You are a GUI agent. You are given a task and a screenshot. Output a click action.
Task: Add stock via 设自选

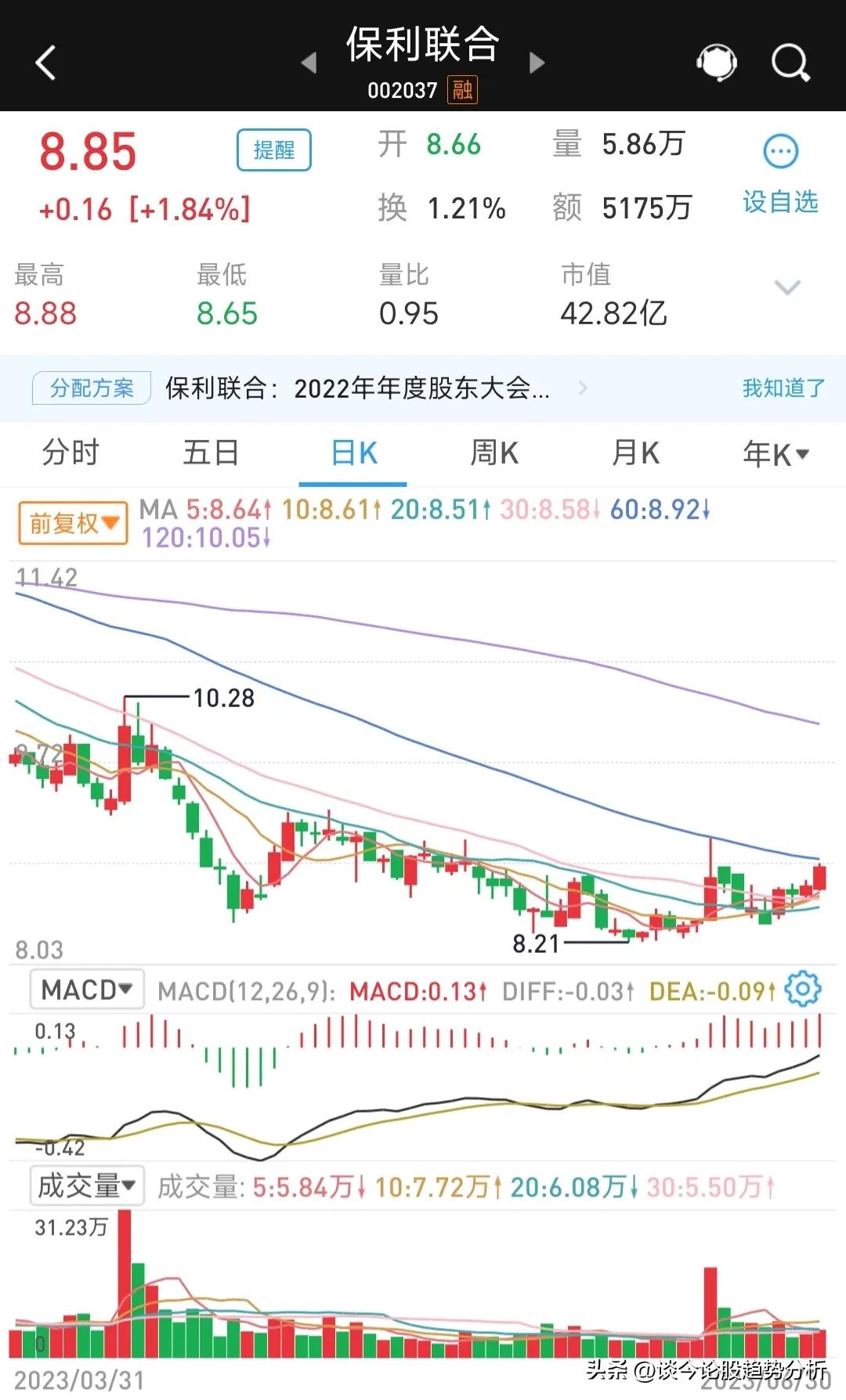pos(780,174)
